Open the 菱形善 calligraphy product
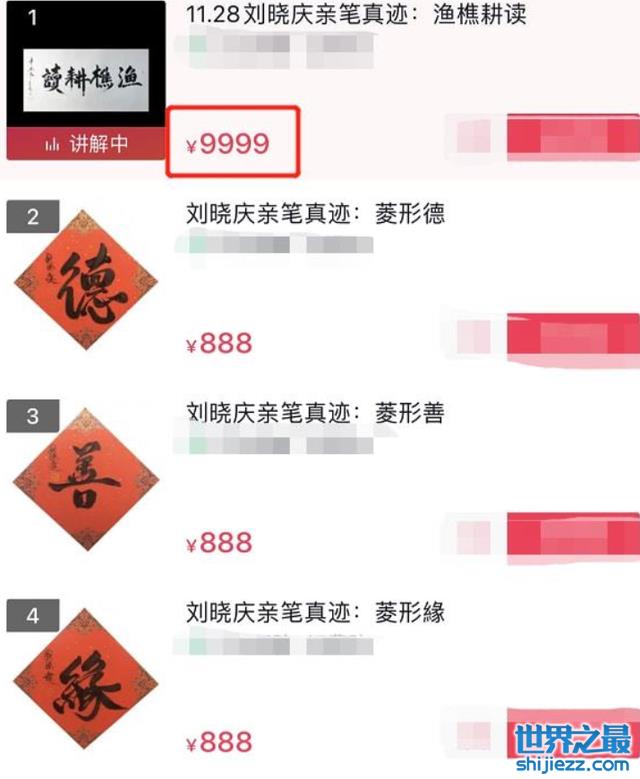 (315, 412)
